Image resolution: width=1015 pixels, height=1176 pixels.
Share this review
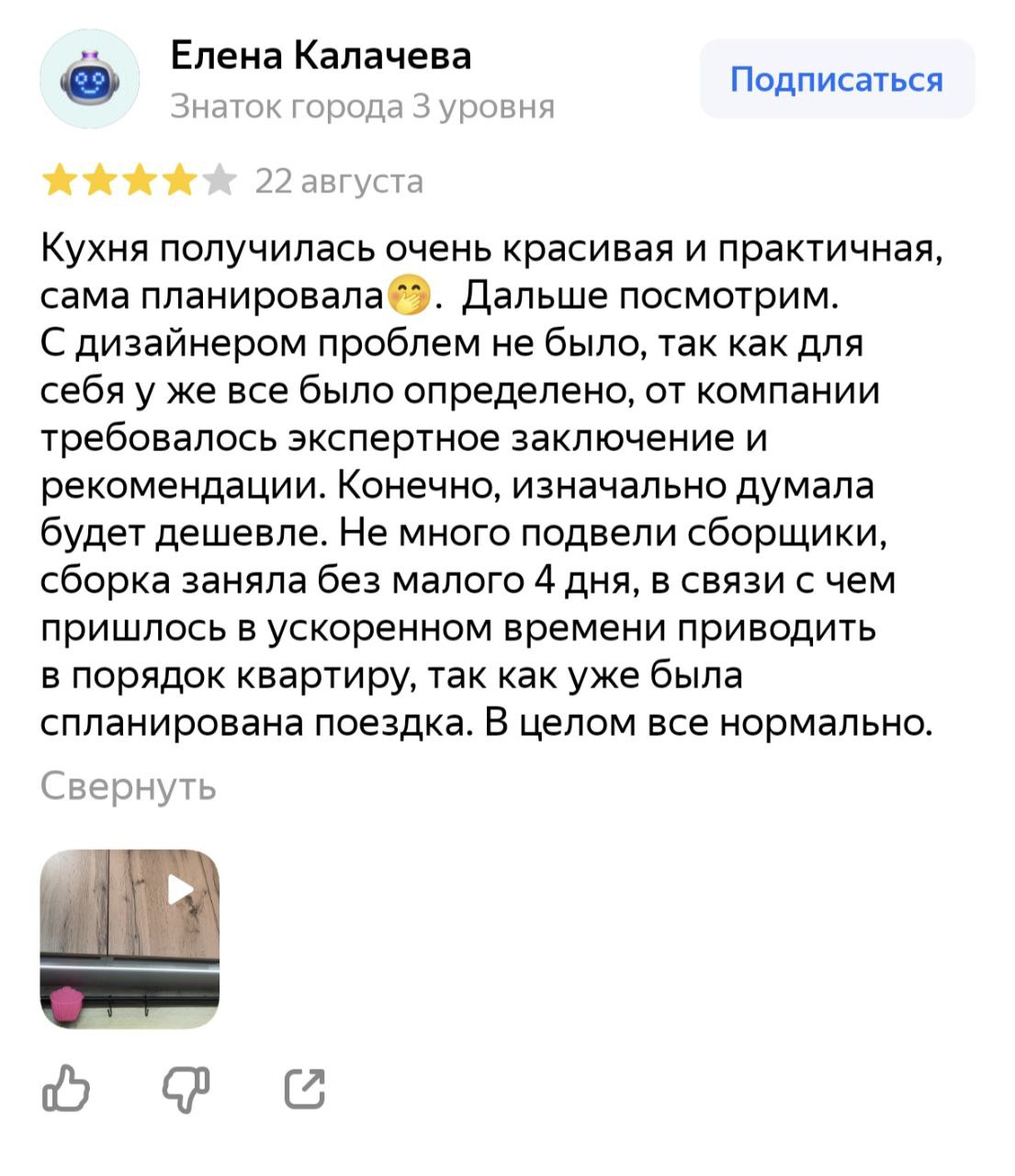305,1090
